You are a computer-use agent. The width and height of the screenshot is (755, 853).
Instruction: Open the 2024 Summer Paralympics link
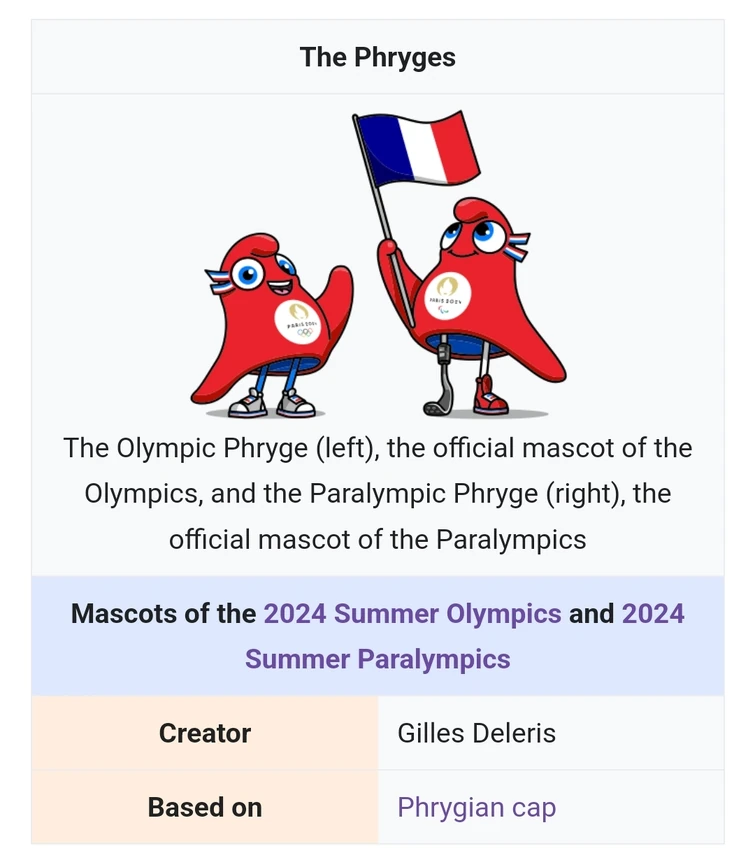[378, 659]
